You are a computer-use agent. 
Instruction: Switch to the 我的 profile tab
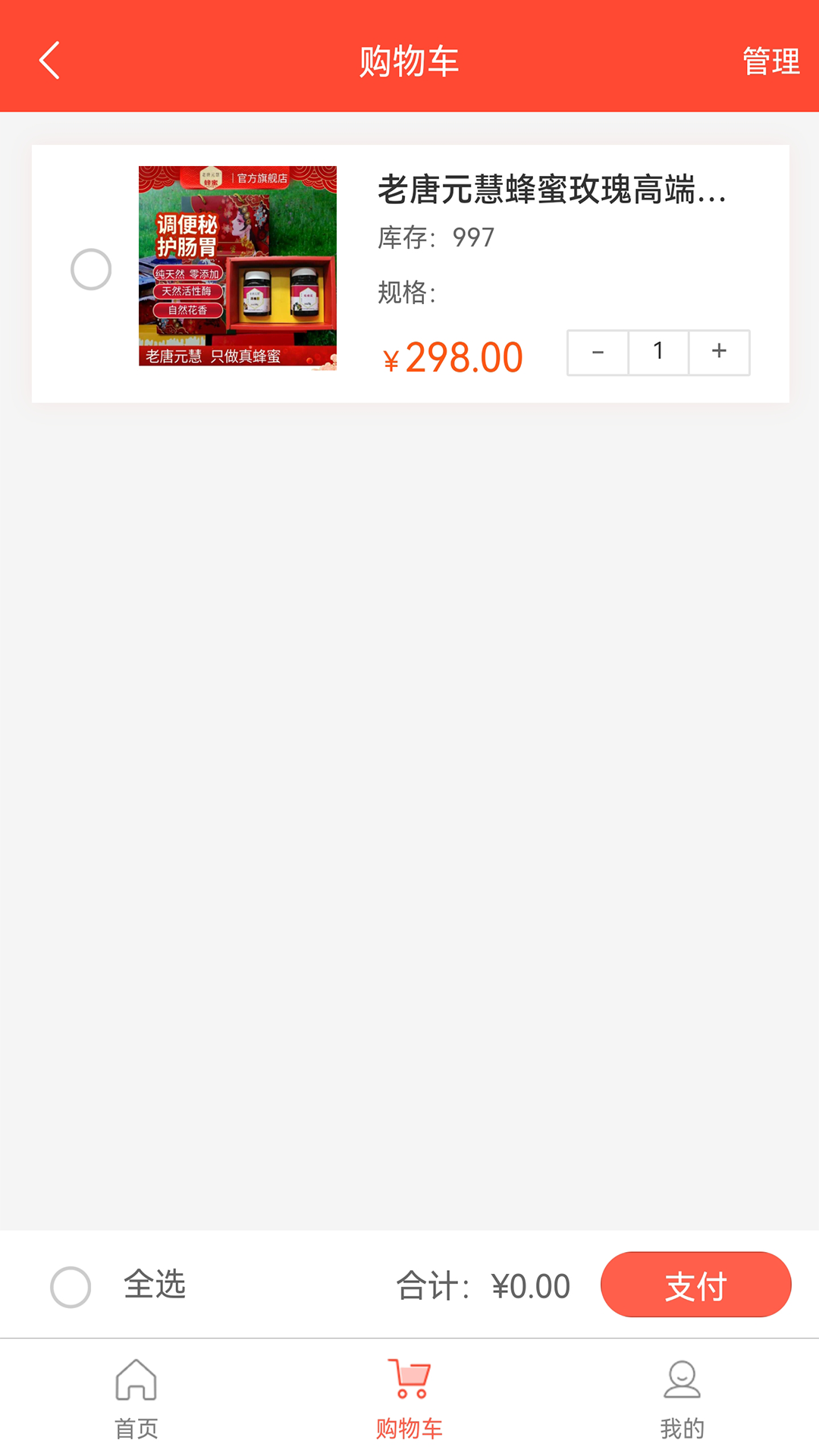[x=682, y=1399]
